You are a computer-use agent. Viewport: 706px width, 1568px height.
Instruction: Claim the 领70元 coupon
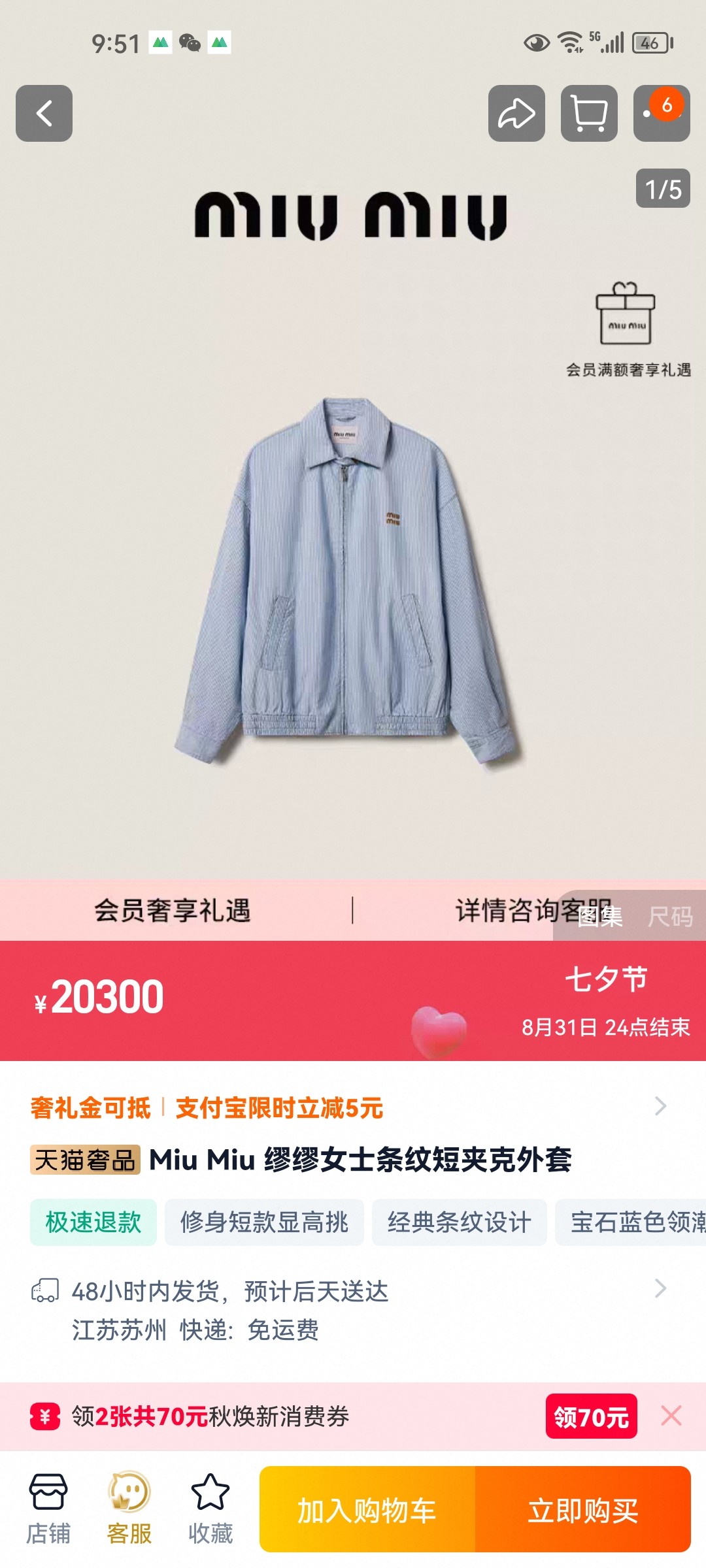coord(591,1416)
